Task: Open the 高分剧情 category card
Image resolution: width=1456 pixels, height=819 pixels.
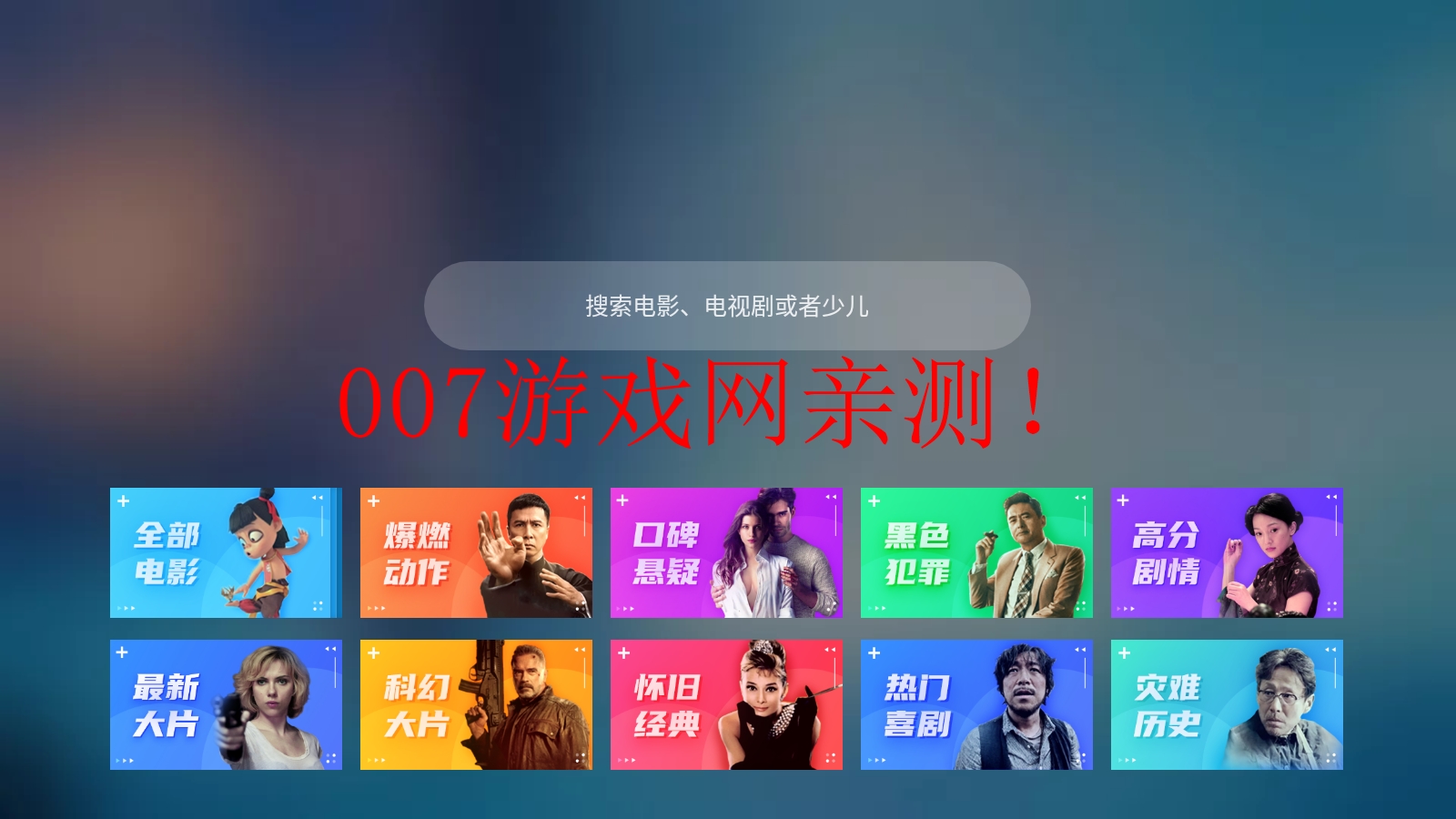Action: click(1226, 552)
